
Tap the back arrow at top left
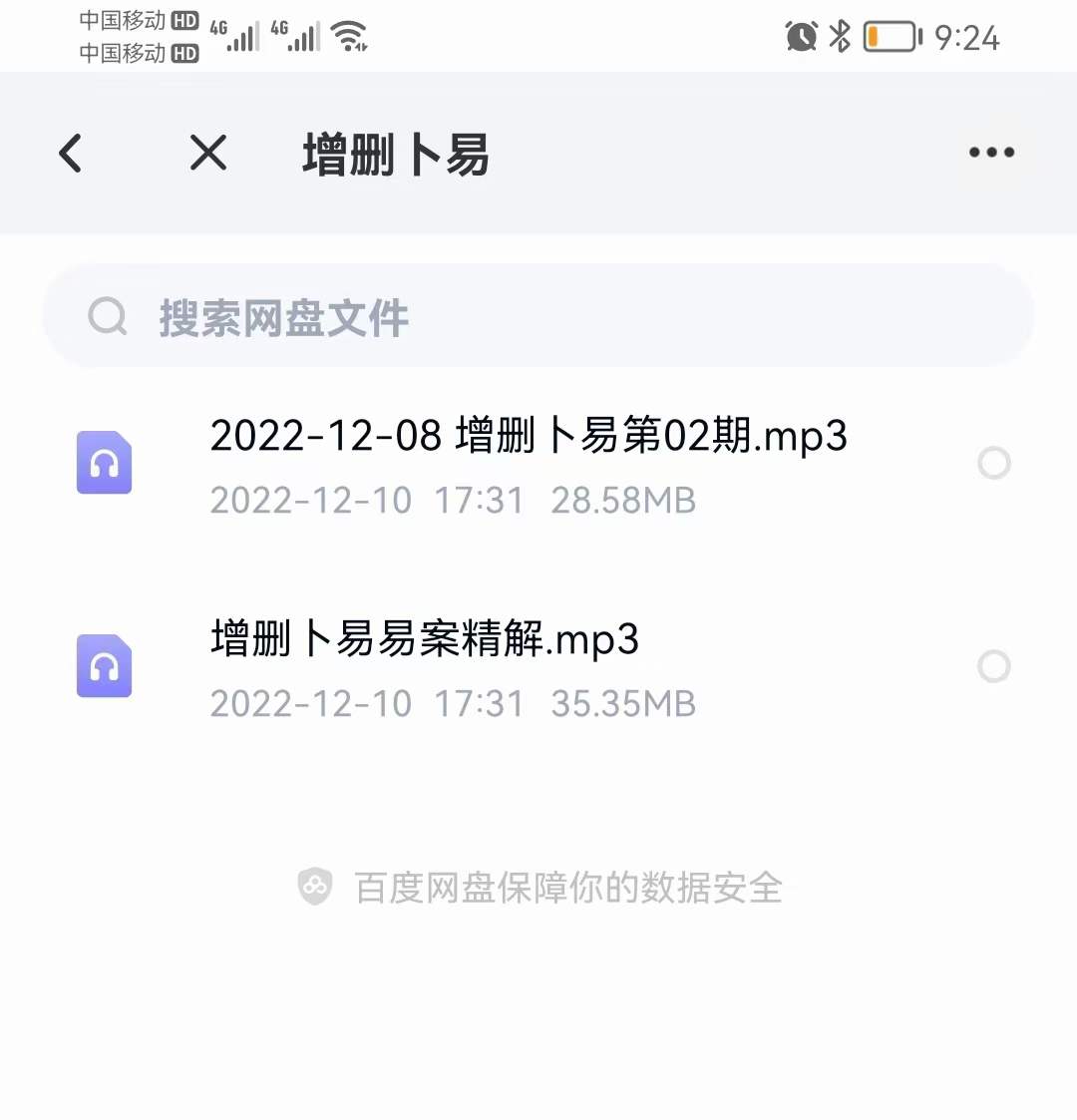69,153
